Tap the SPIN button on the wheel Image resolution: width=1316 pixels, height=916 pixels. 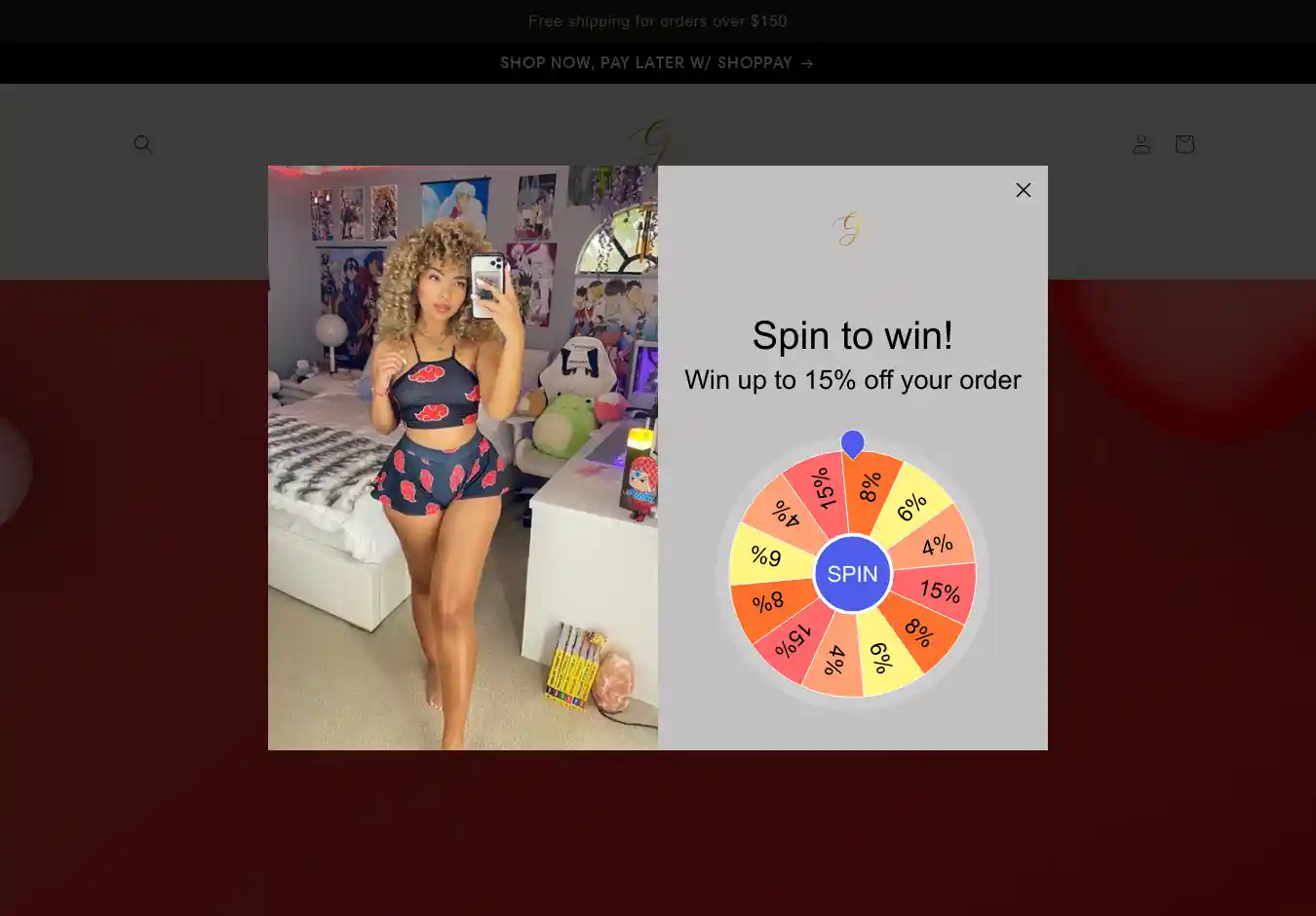click(x=852, y=574)
